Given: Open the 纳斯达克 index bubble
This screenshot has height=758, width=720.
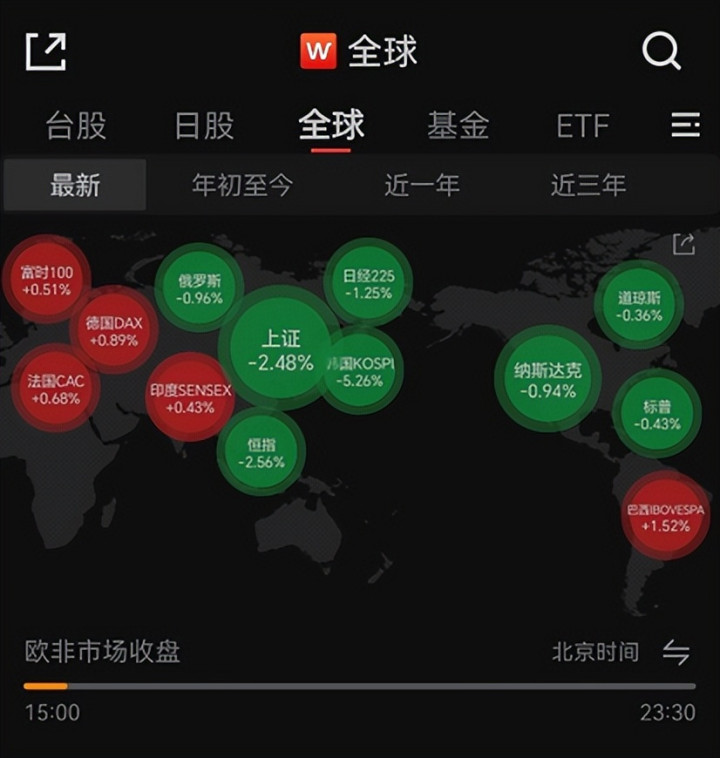Looking at the screenshot, I should (547, 380).
